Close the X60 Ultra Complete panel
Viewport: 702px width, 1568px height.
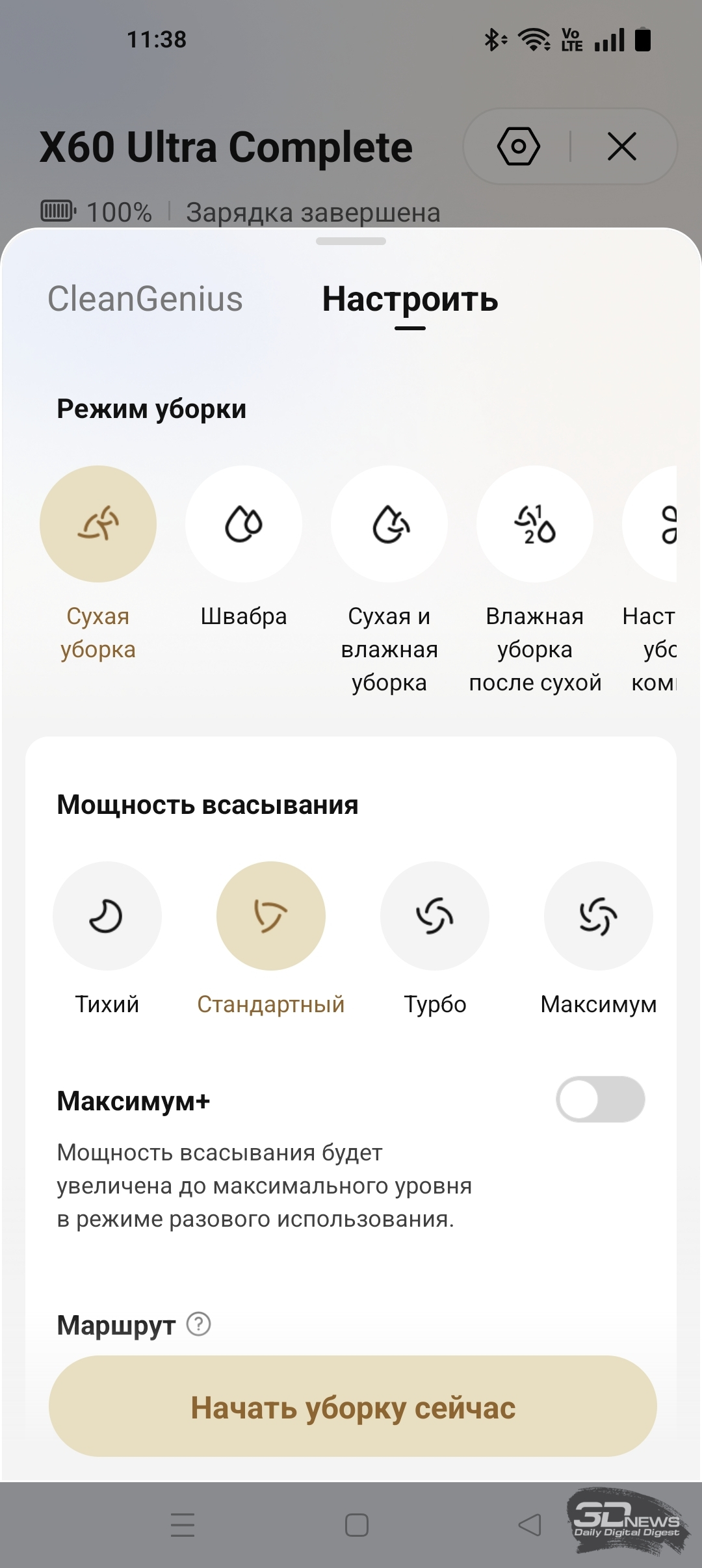coord(622,146)
